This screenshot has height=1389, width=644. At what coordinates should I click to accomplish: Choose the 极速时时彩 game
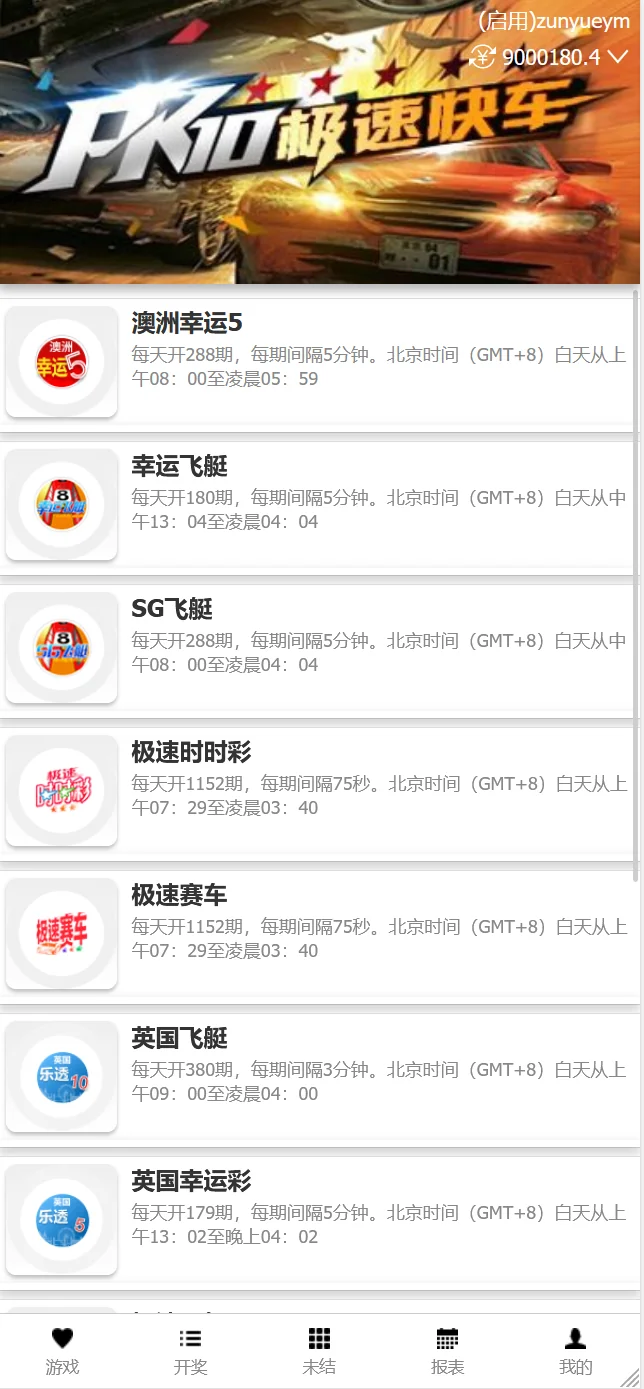tap(320, 791)
